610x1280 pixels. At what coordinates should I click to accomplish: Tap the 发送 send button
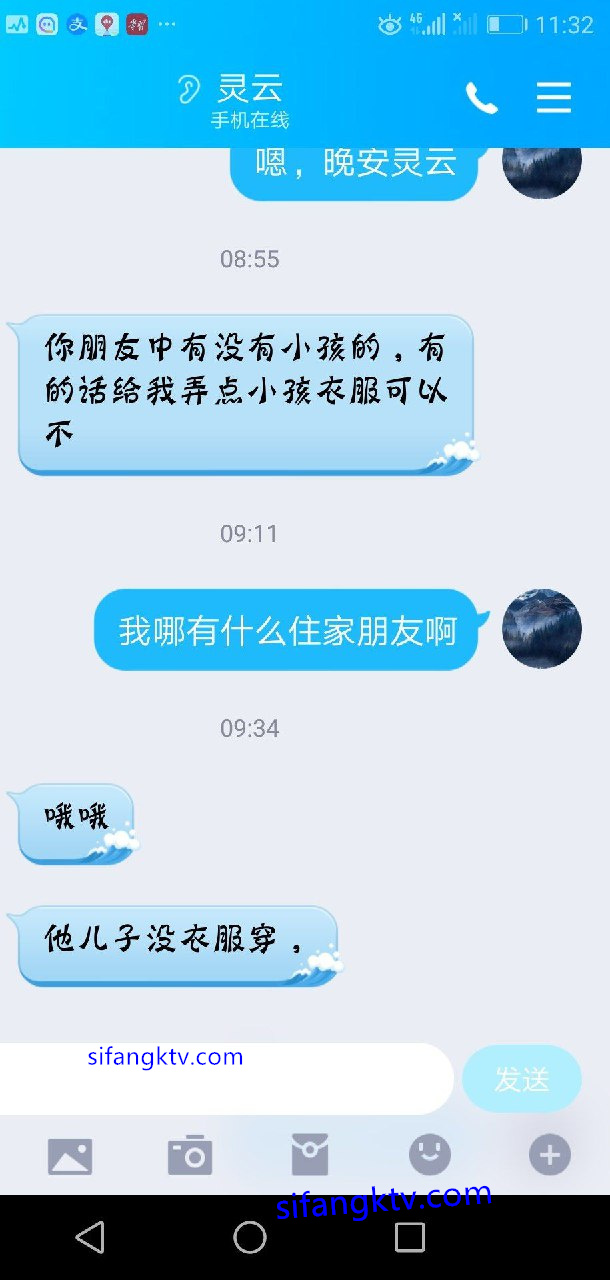point(521,1079)
